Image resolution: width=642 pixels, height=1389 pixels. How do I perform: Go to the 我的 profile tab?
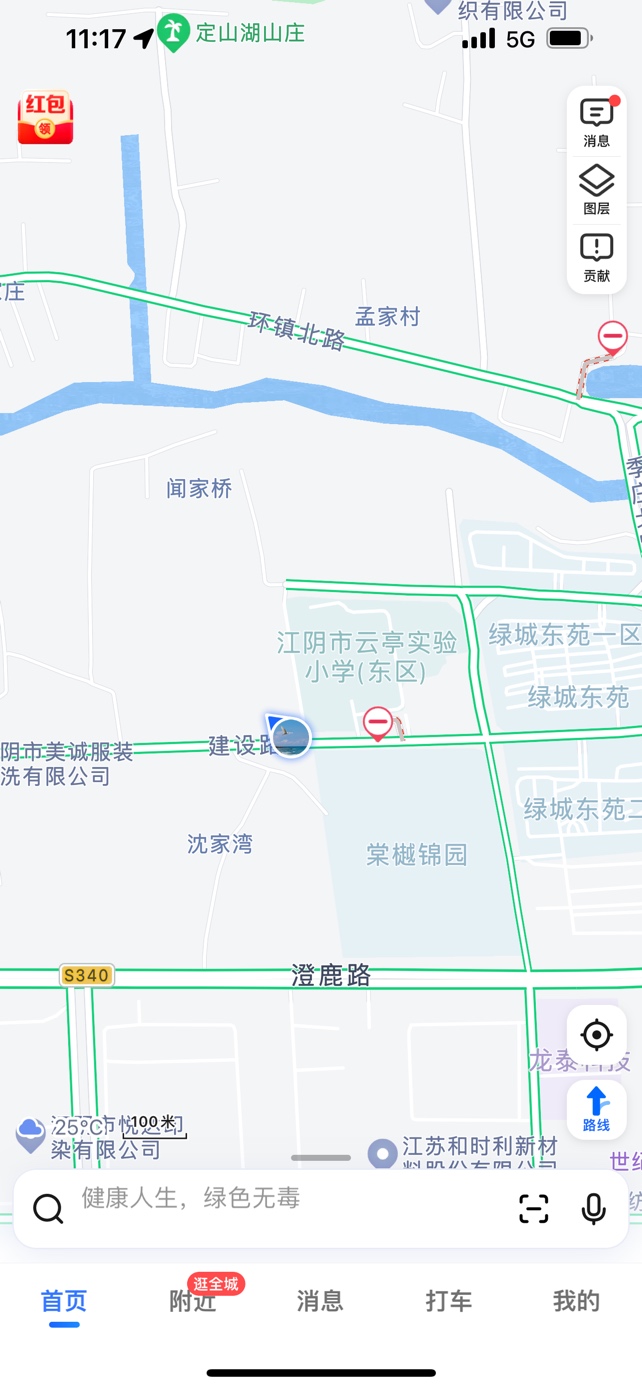tap(576, 1301)
